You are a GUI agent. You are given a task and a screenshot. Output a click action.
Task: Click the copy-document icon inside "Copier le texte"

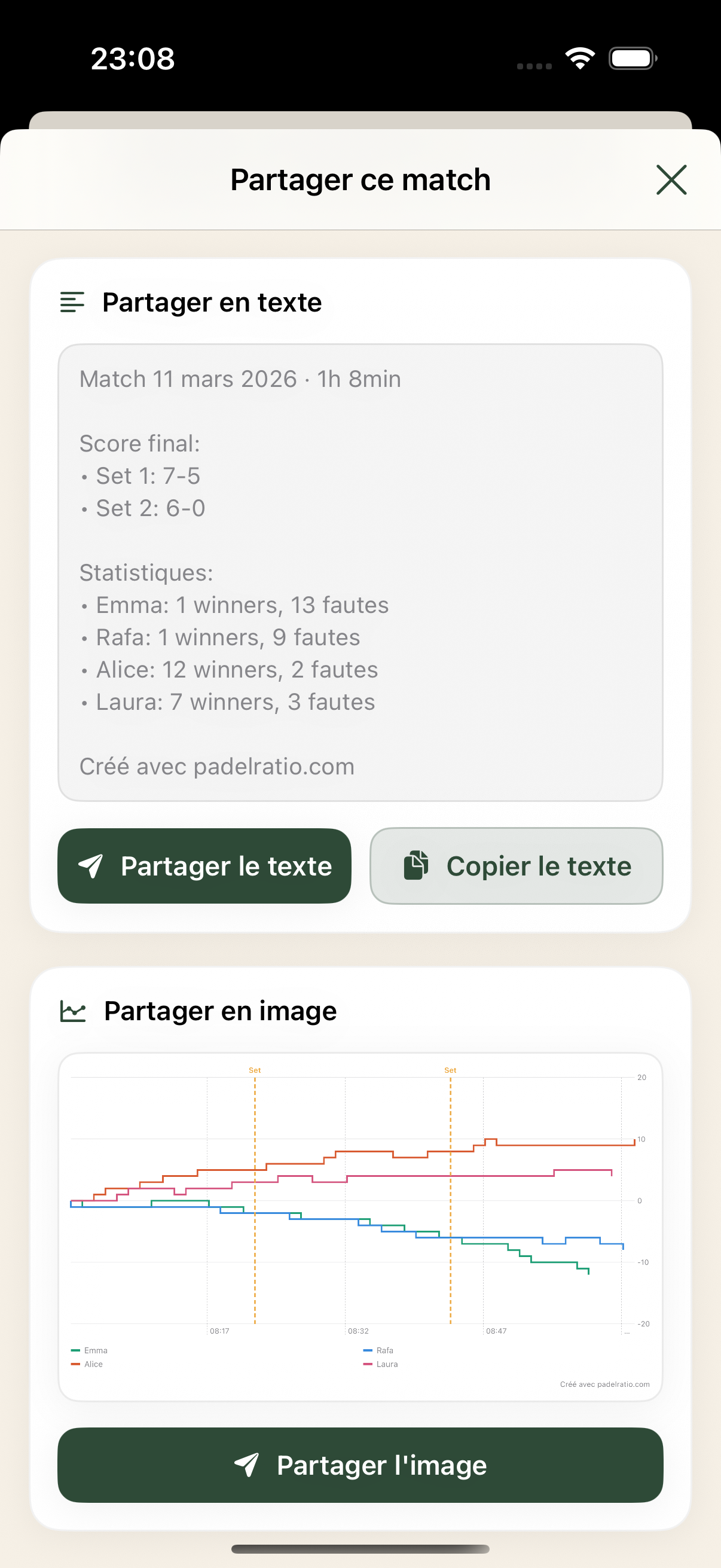(x=416, y=865)
